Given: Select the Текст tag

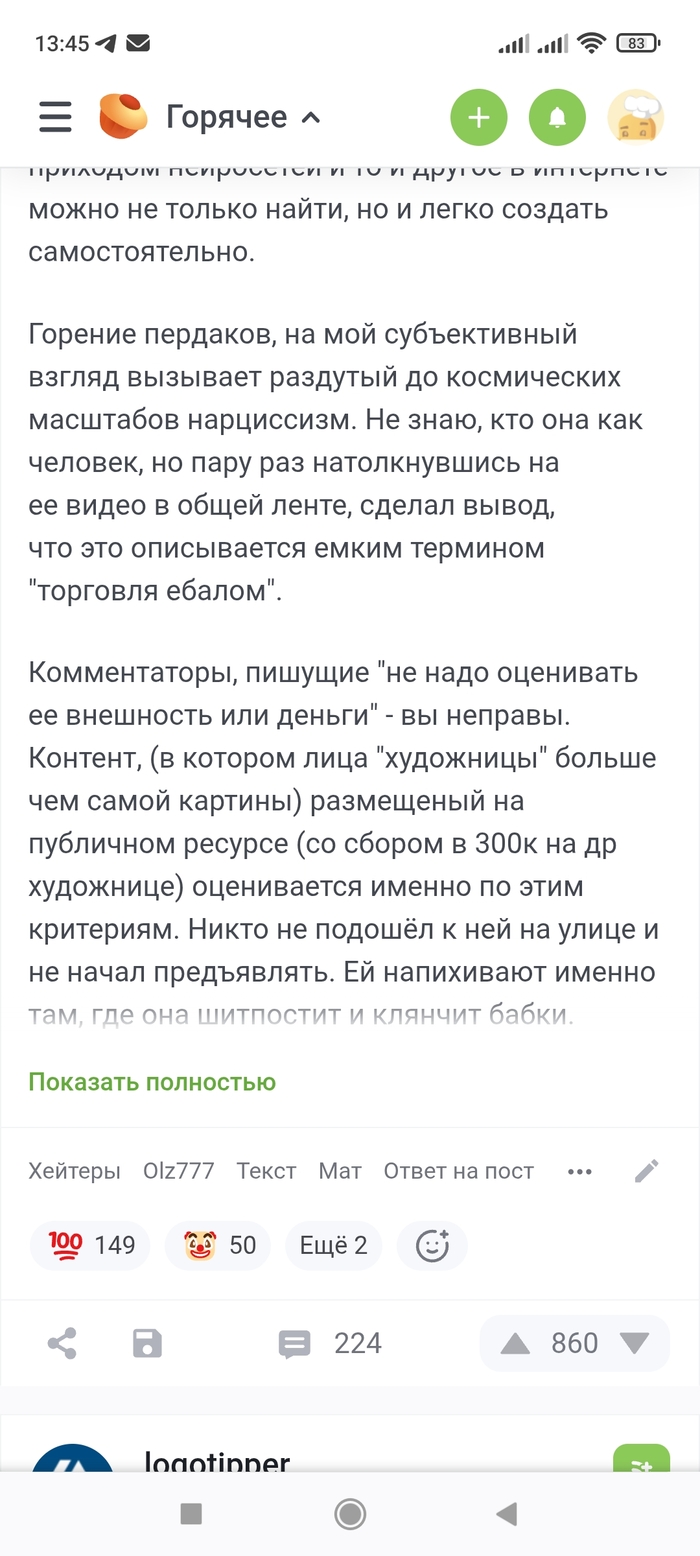Looking at the screenshot, I should coord(266,1171).
